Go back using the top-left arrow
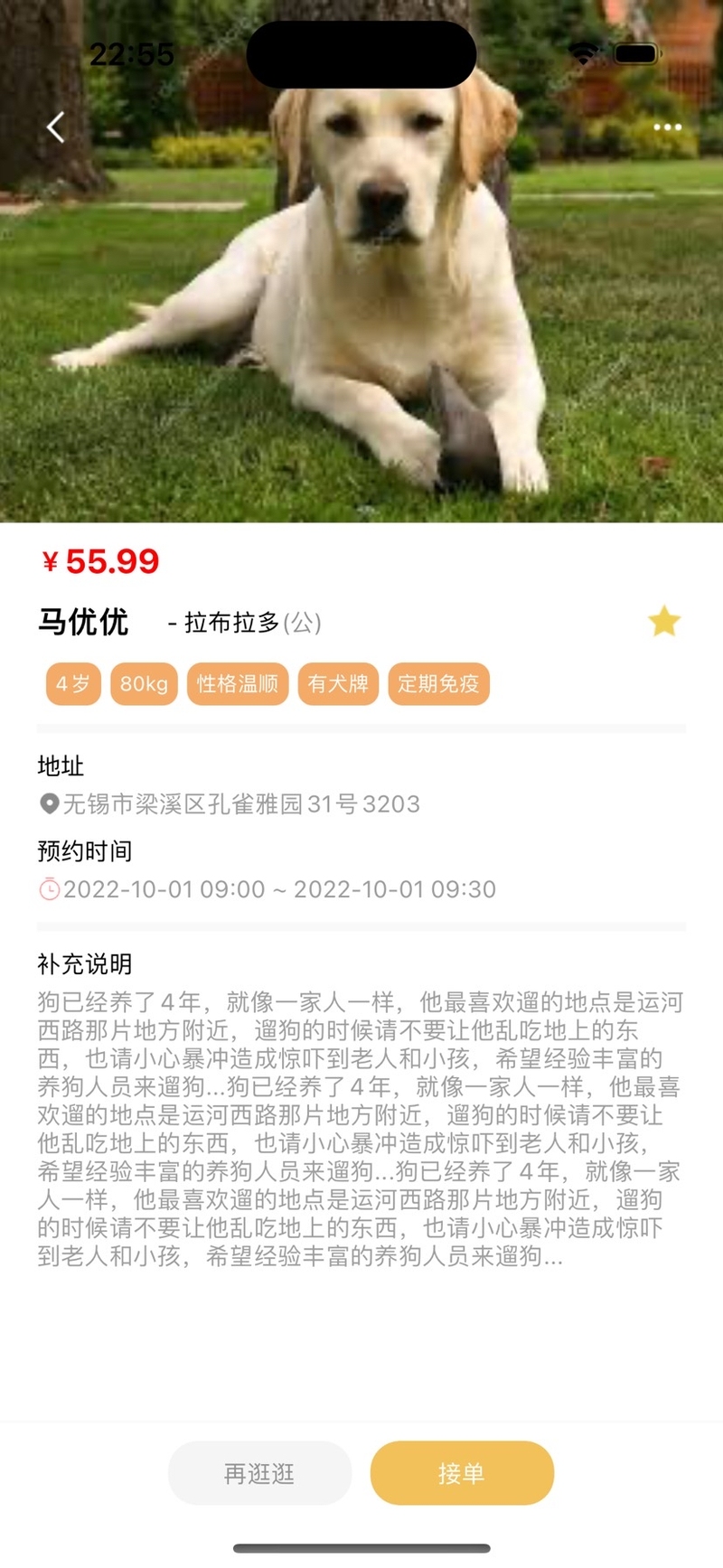The height and width of the screenshot is (1568, 723). (56, 127)
